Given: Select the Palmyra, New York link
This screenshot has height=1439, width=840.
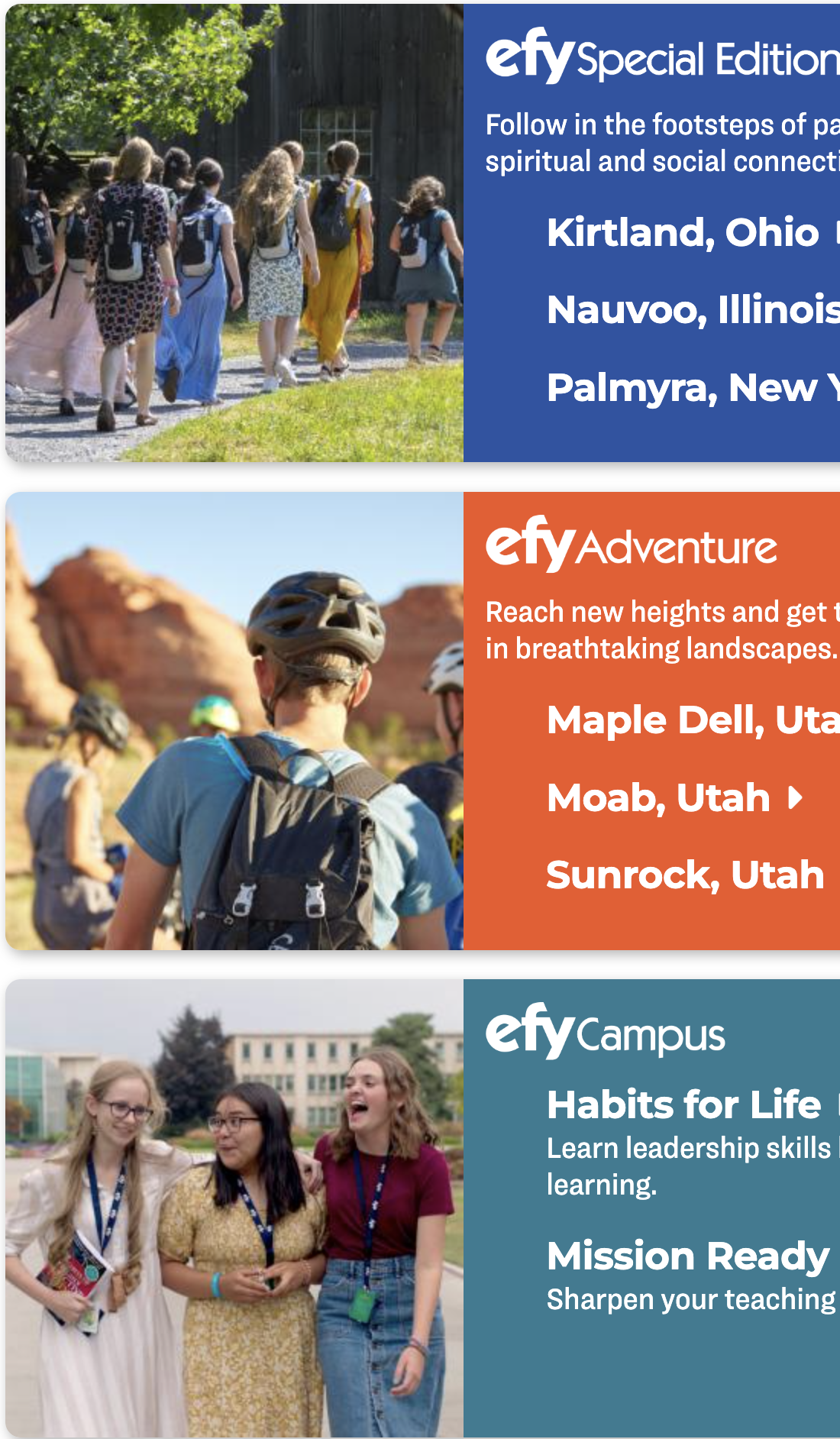Looking at the screenshot, I should point(693,388).
